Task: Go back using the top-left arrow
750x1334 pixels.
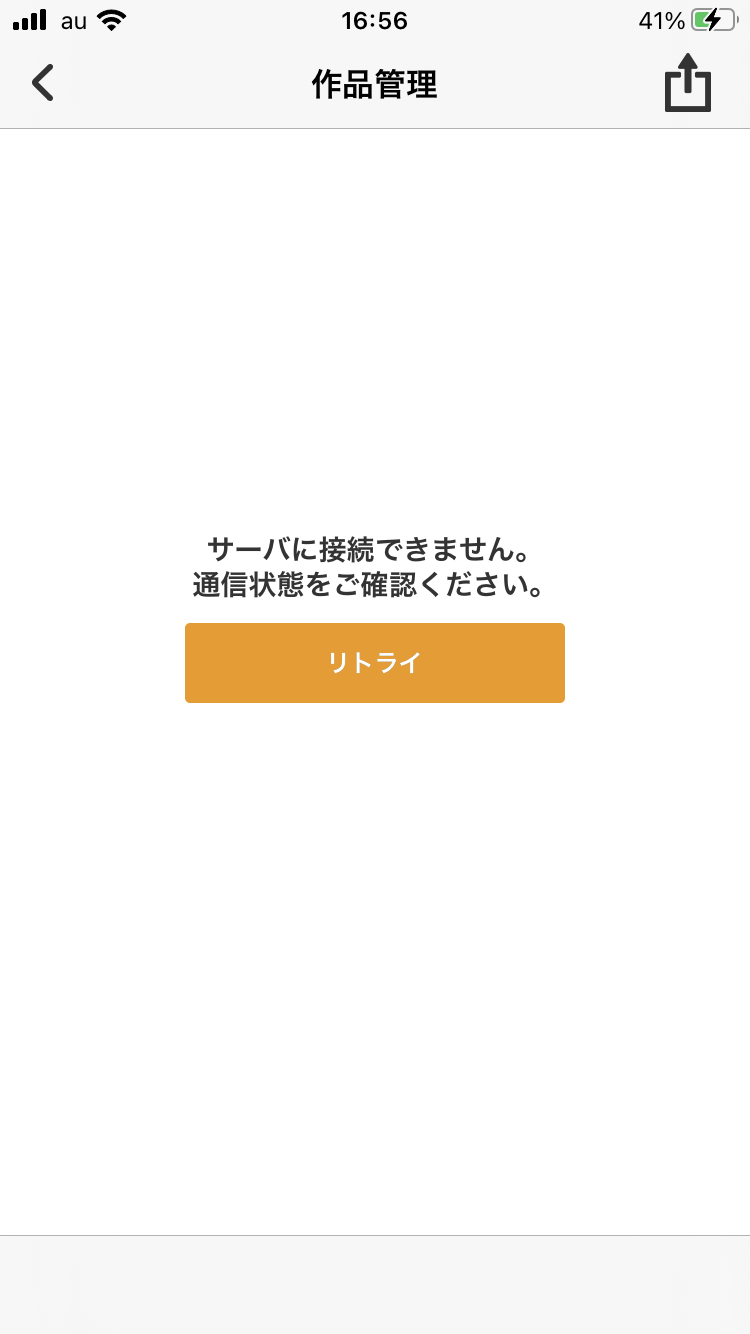Action: pos(43,83)
